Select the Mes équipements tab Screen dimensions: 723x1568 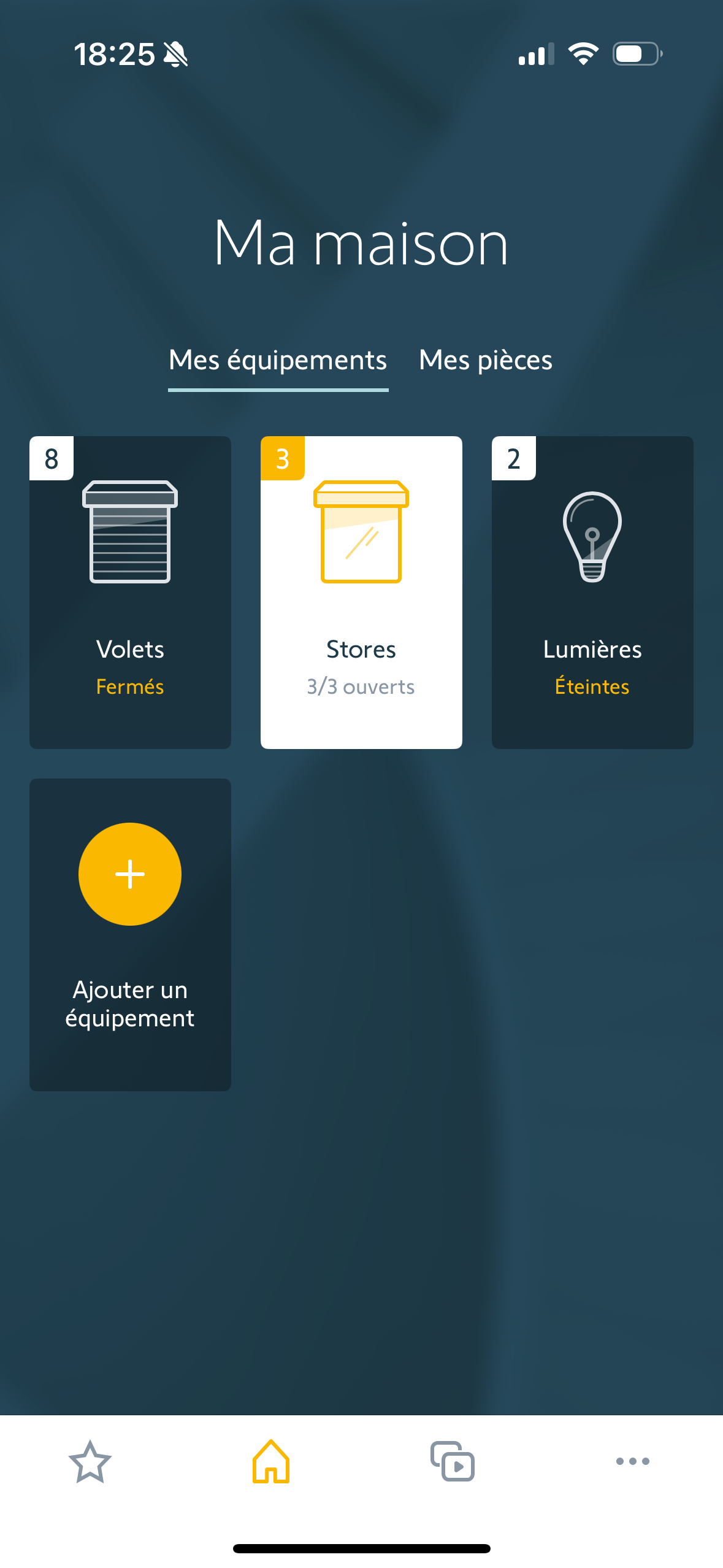click(278, 360)
